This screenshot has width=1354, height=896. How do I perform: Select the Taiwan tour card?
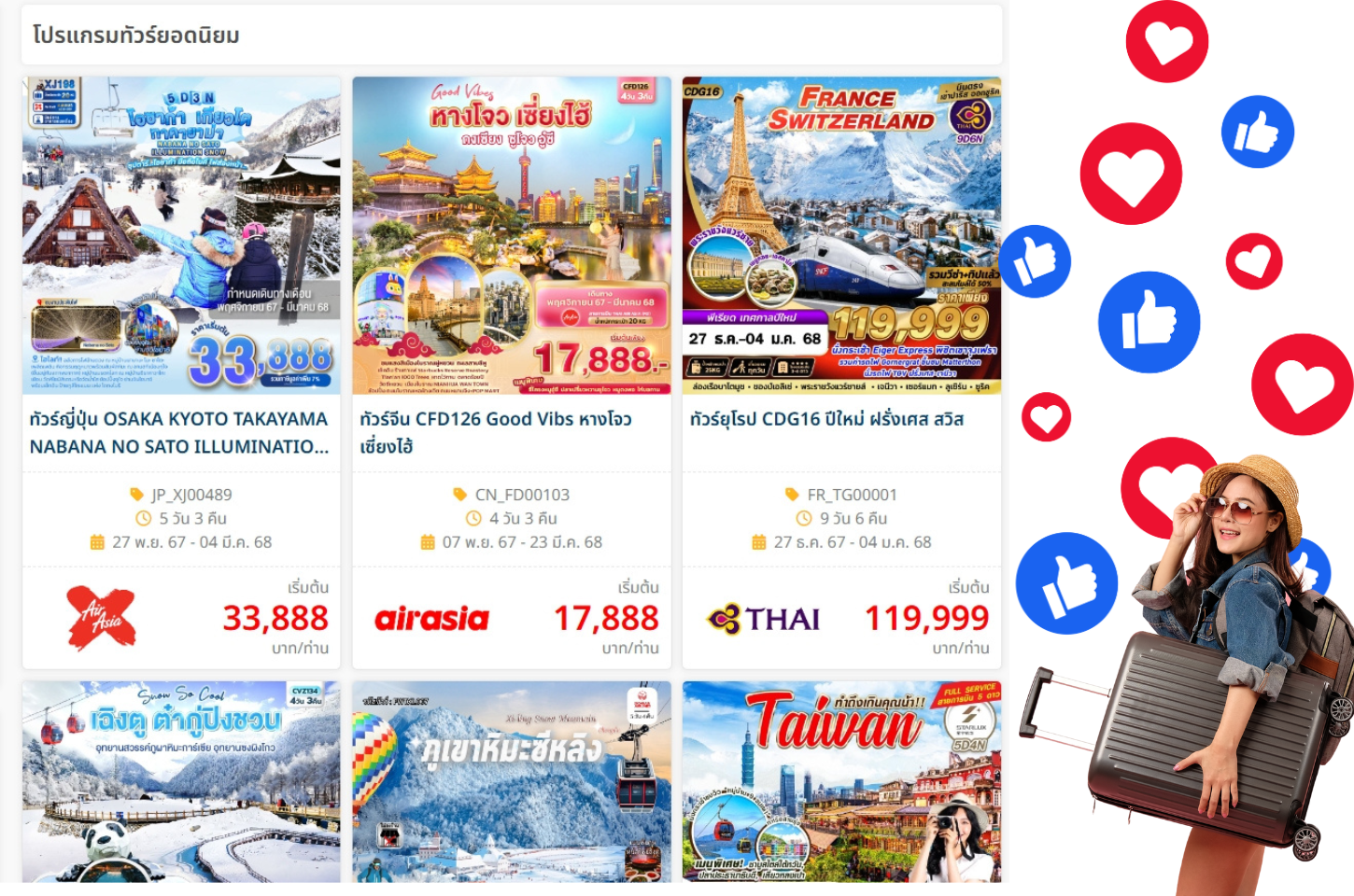(x=841, y=782)
